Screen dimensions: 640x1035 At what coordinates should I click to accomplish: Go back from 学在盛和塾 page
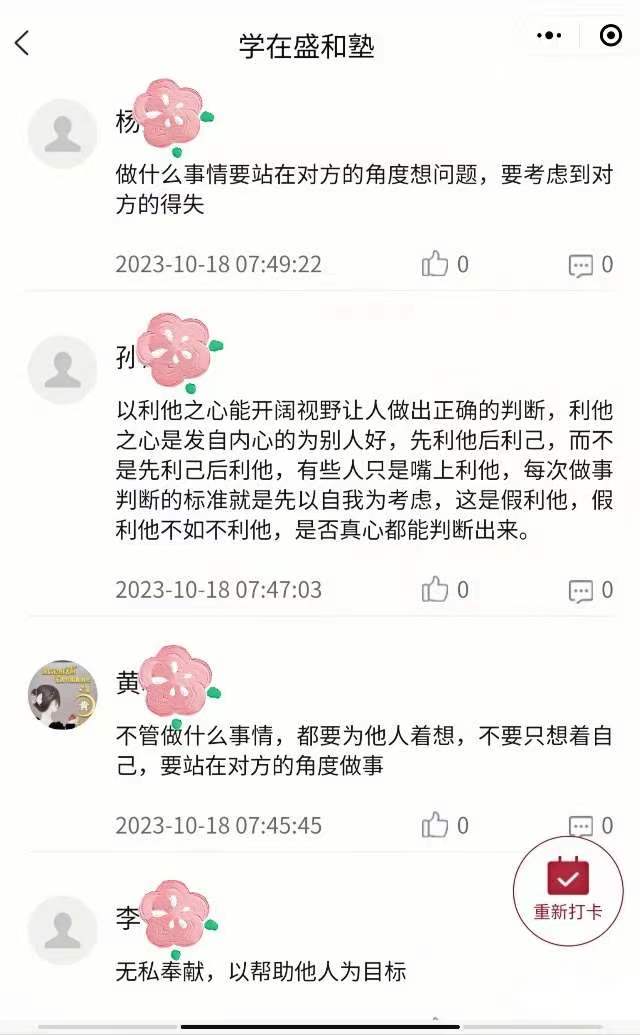tap(23, 43)
